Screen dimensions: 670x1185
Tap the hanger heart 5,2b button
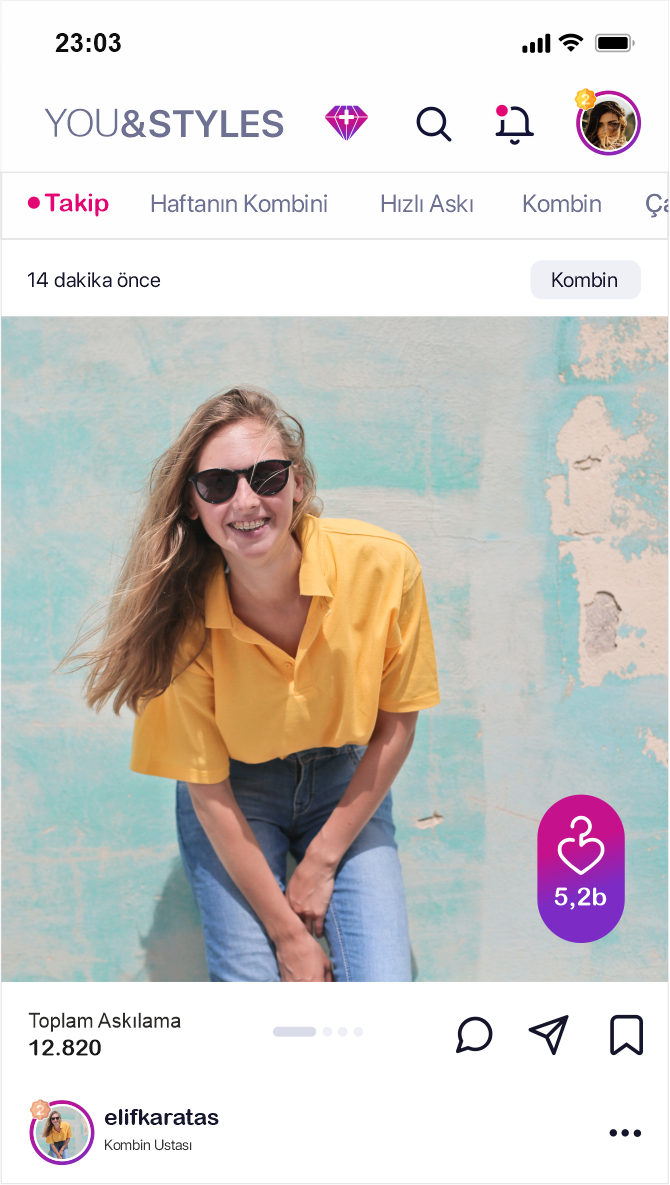pyautogui.click(x=581, y=868)
